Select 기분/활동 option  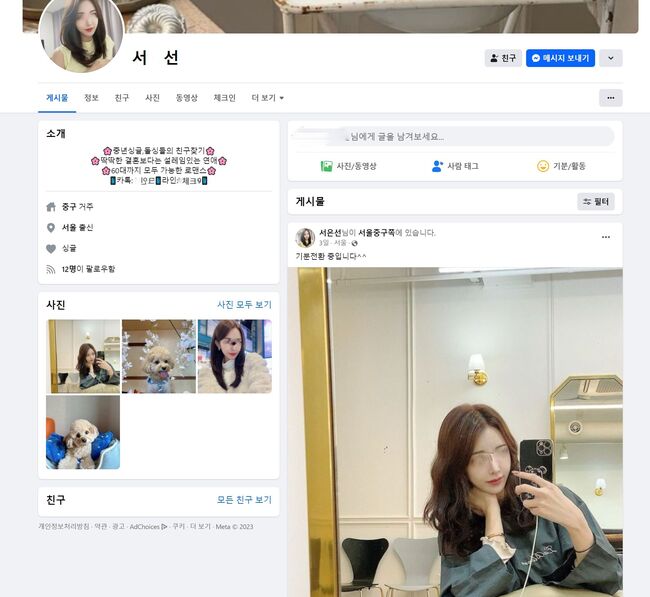[x=560, y=166]
